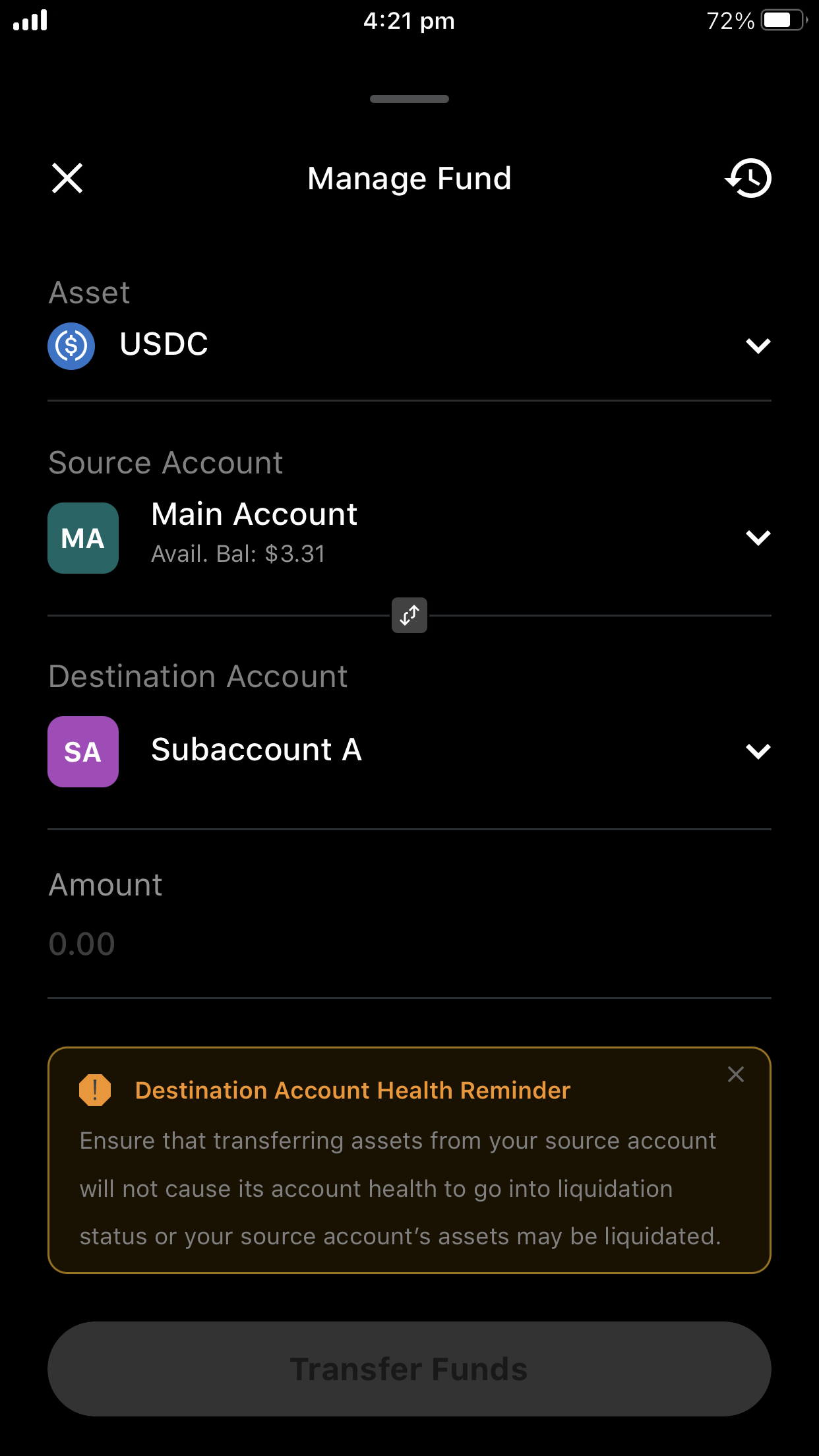This screenshot has width=819, height=1456.
Task: Close the Manage Fund sheet
Action: (x=67, y=178)
